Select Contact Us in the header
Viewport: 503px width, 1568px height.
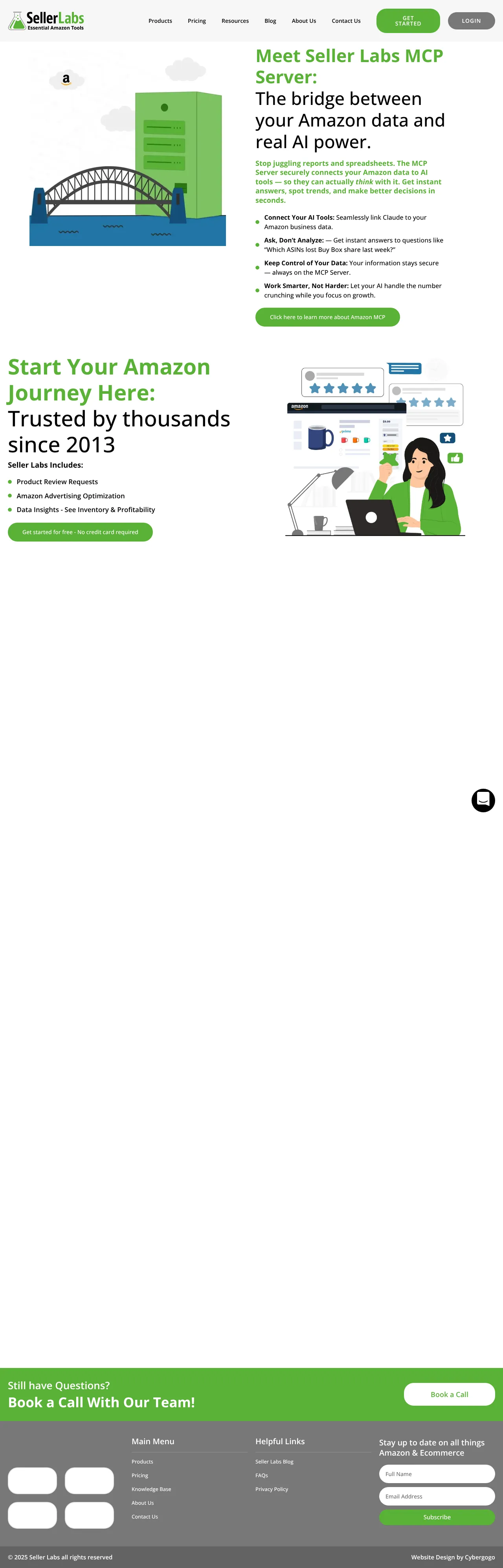tap(346, 21)
